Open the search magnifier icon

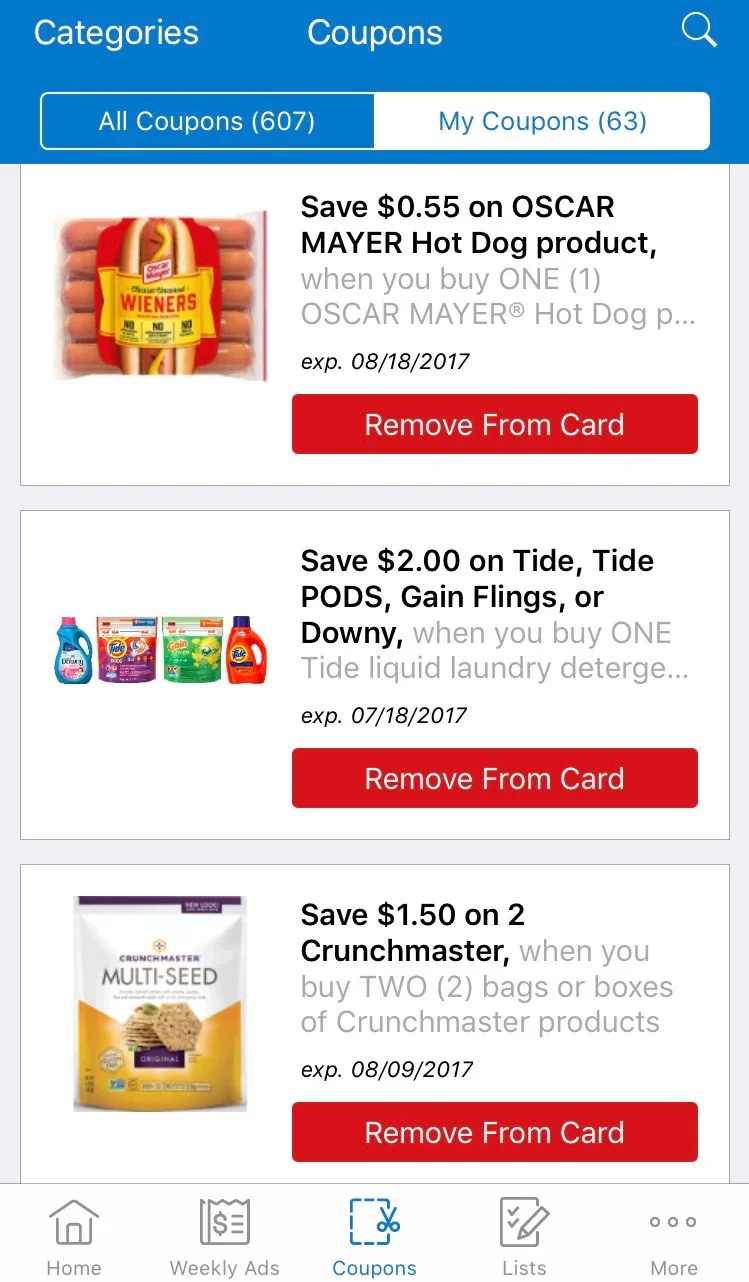click(699, 31)
